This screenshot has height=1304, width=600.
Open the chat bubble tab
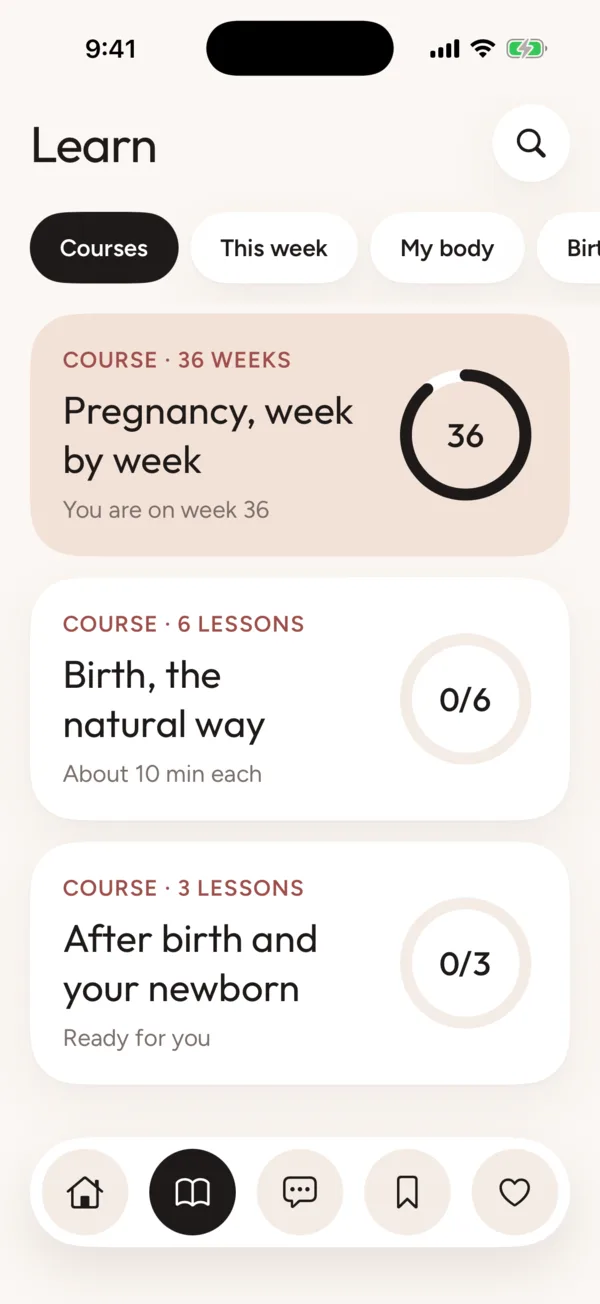[x=300, y=1192]
